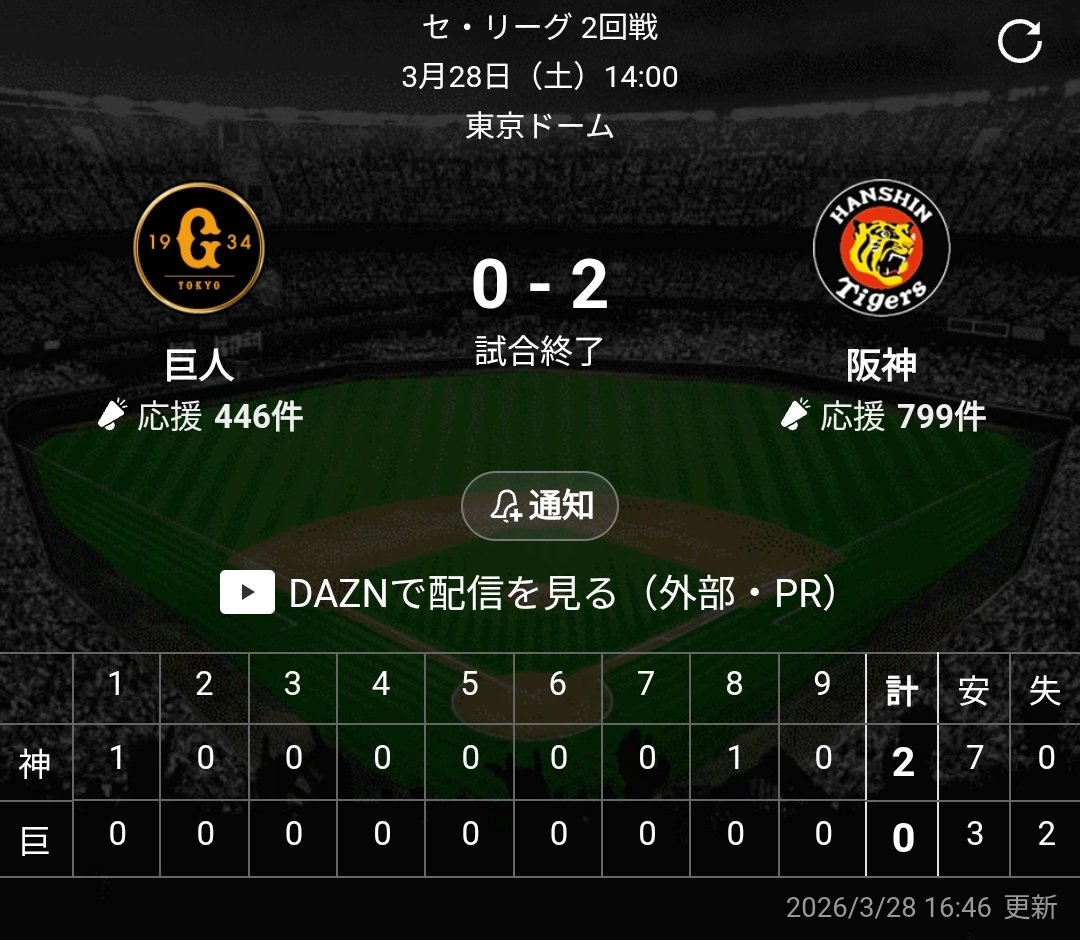This screenshot has height=940, width=1080.
Task: Cheer for 巨人 via its 応援 button
Action: [200, 416]
